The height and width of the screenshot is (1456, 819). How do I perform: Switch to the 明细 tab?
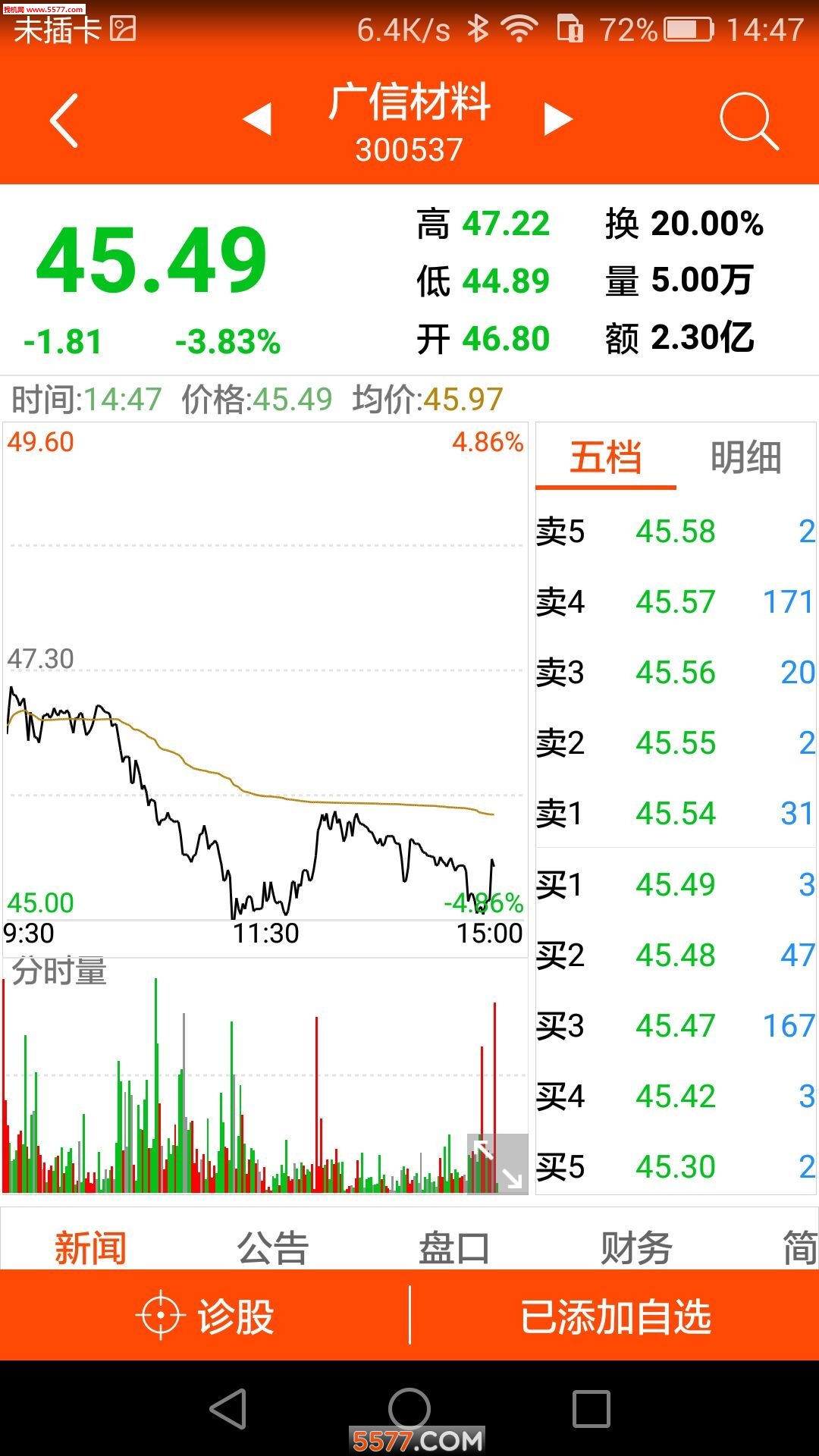click(x=745, y=457)
